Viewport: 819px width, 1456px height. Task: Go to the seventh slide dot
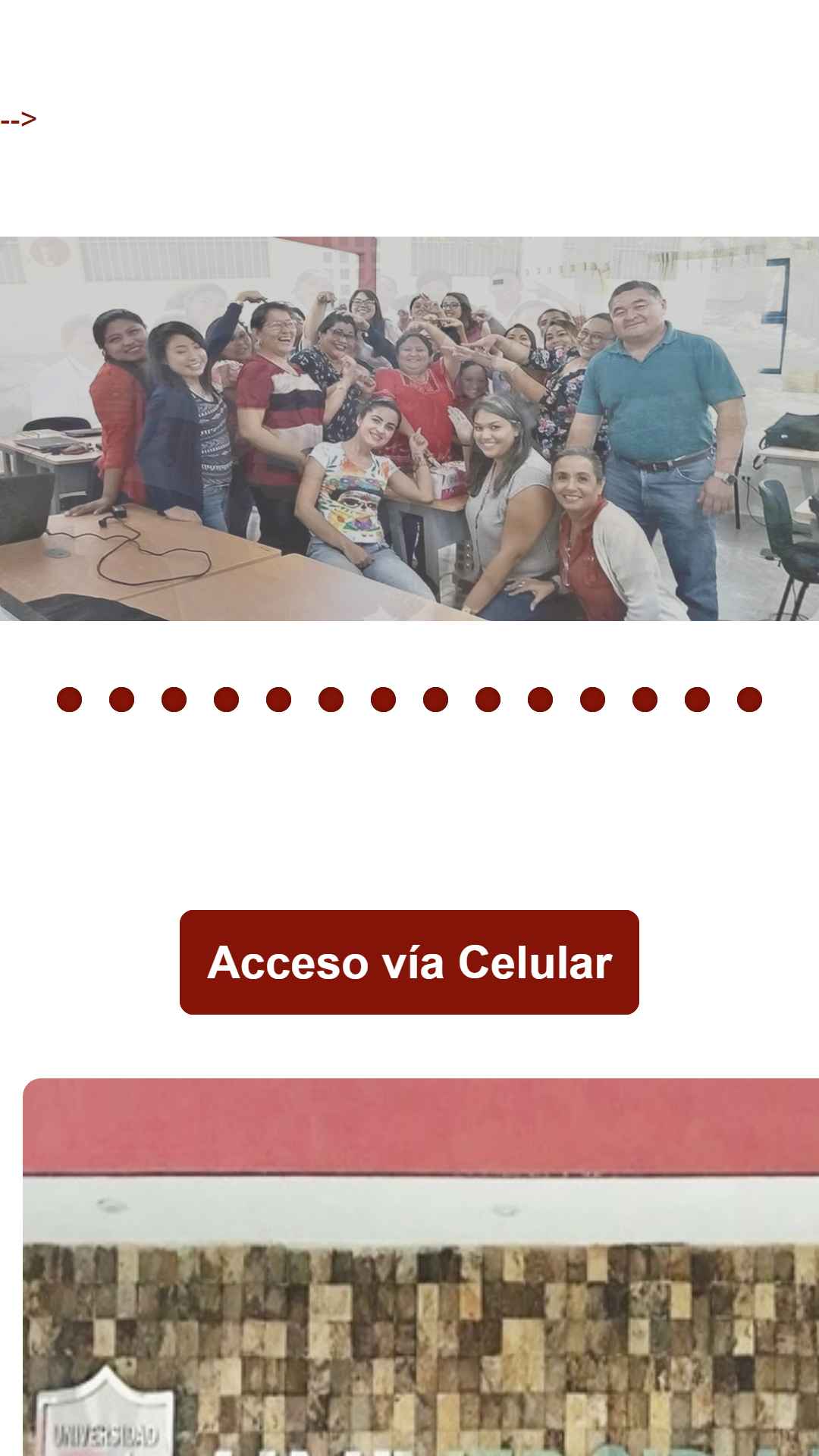point(383,699)
